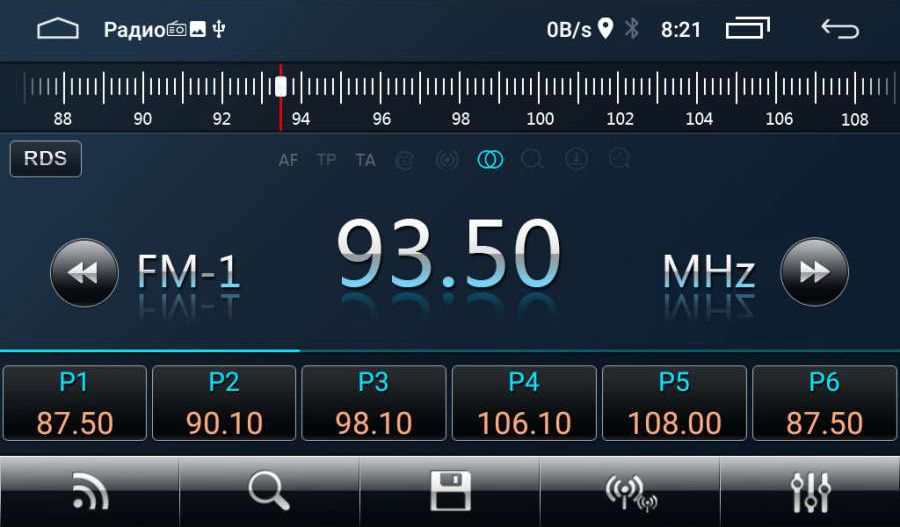This screenshot has width=900, height=527.
Task: Switch to preset P3 98.10
Action: click(x=374, y=403)
